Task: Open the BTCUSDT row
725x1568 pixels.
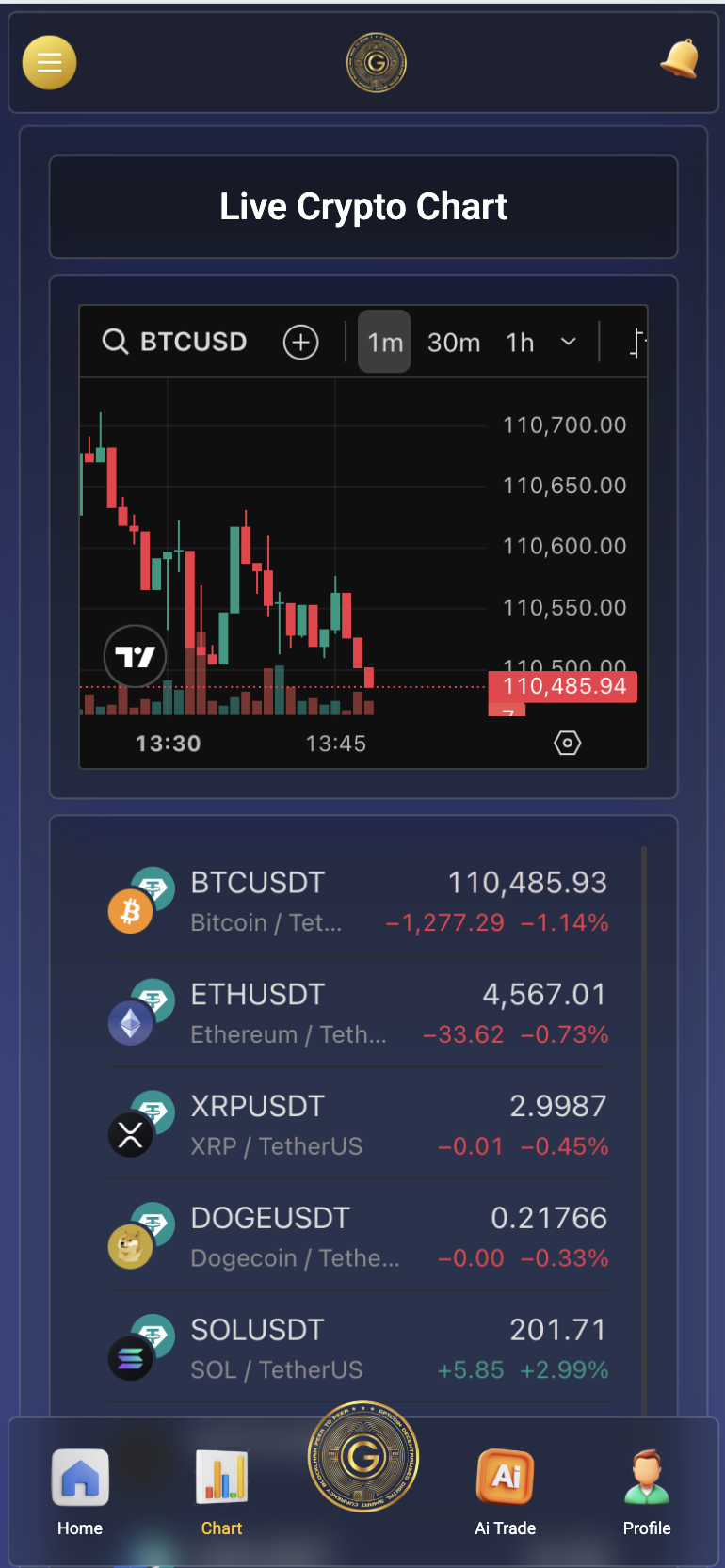Action: pyautogui.click(x=358, y=902)
